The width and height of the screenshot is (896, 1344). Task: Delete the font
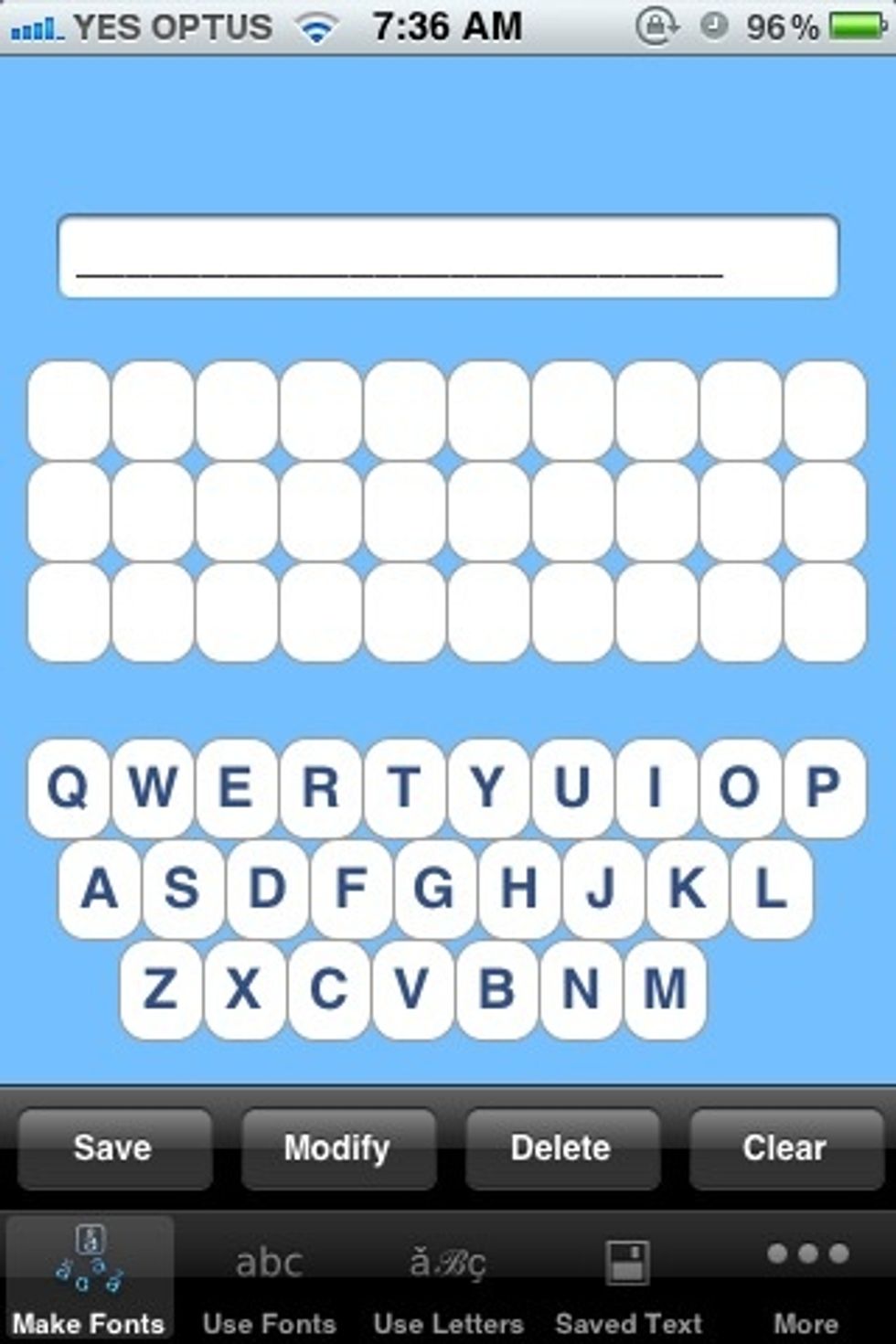click(x=561, y=1148)
